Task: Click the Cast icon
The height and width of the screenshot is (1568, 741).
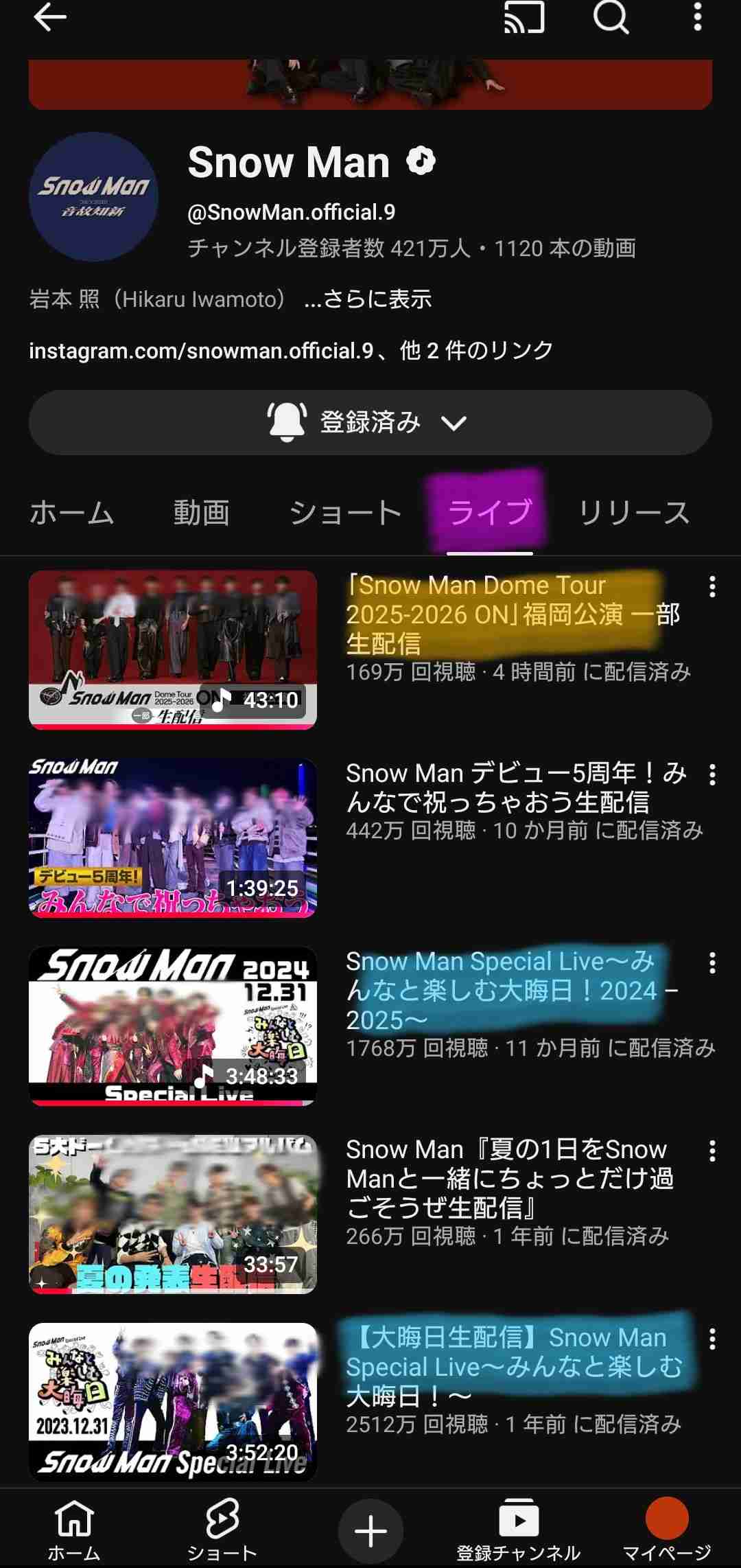Action: [x=524, y=19]
